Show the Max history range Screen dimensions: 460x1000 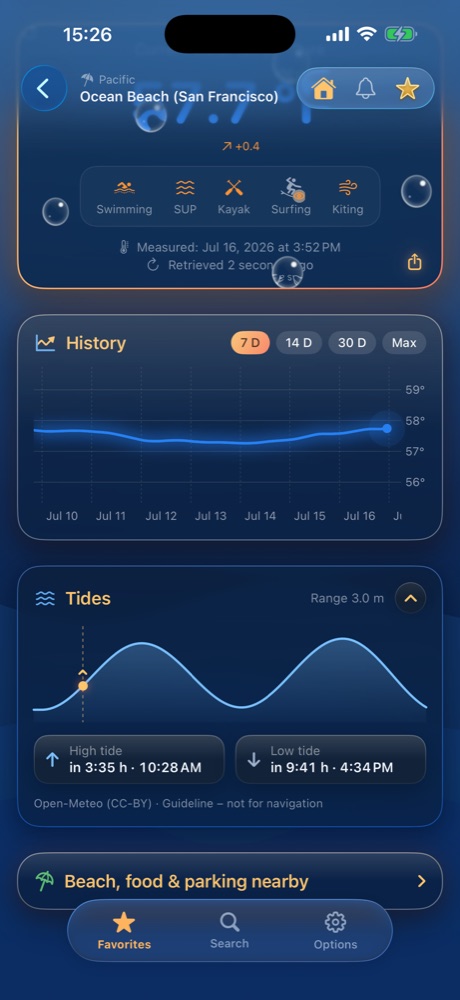click(404, 343)
